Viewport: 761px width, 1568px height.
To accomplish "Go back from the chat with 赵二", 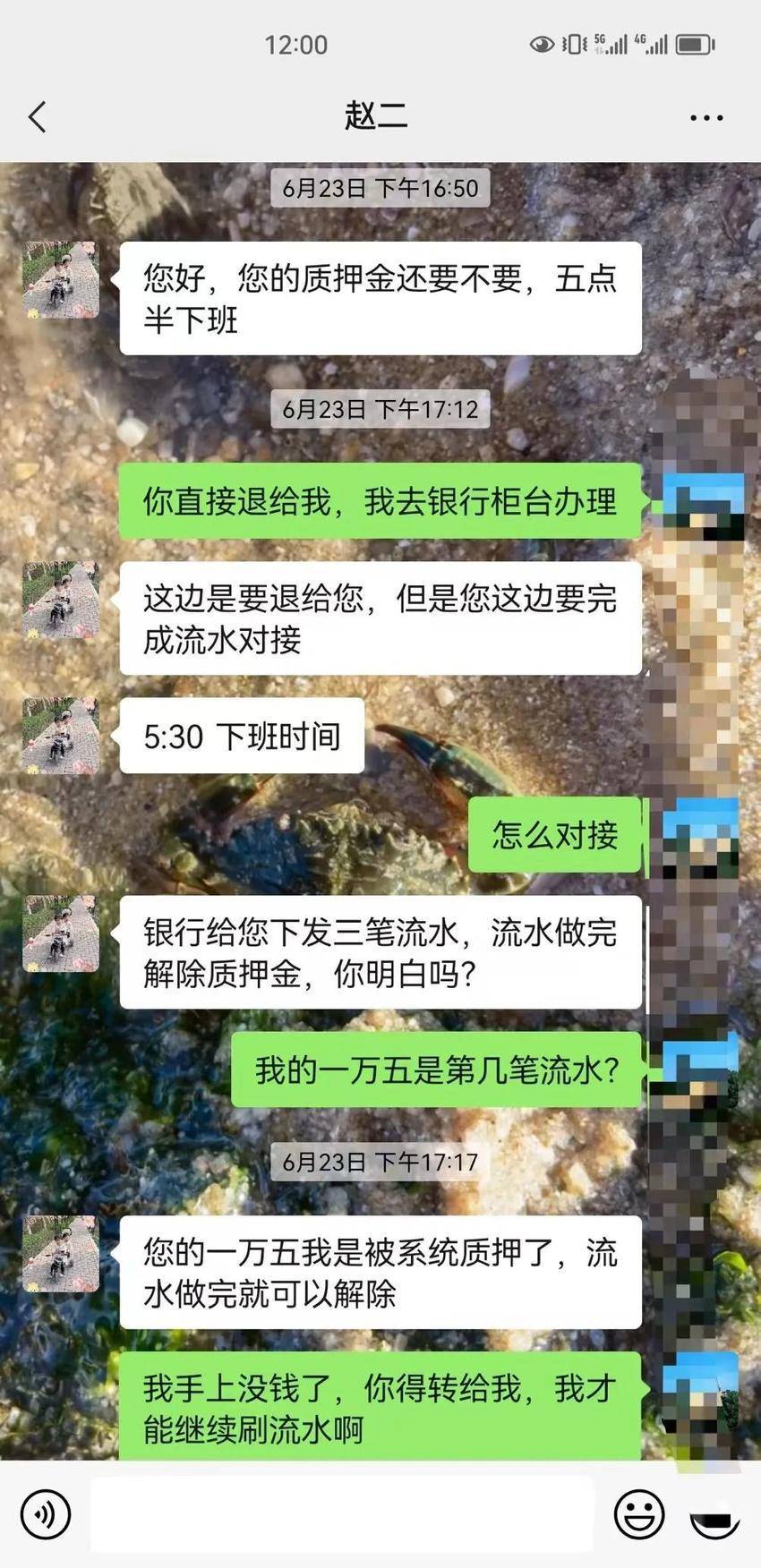I will pos(38,117).
